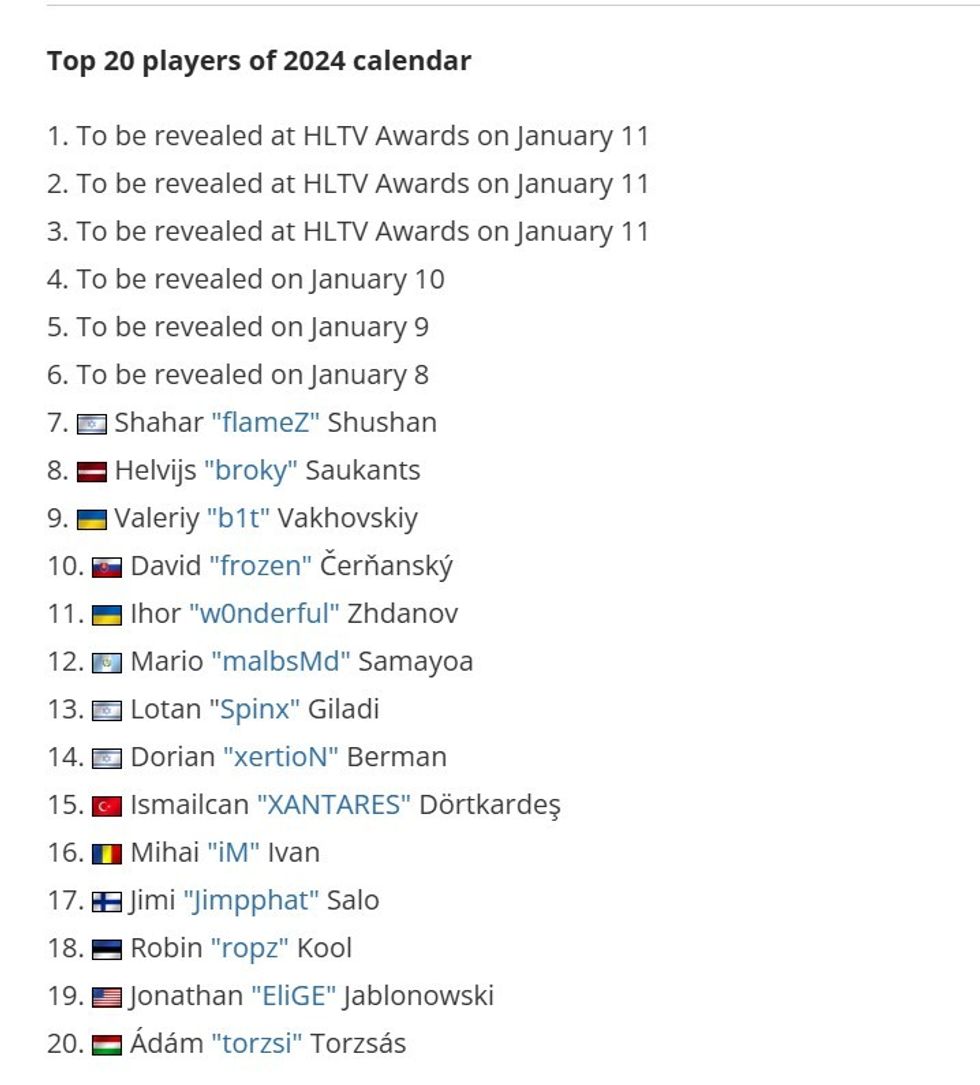Open the "Jimpphat" player profile
980x1085 pixels.
pyautogui.click(x=251, y=901)
